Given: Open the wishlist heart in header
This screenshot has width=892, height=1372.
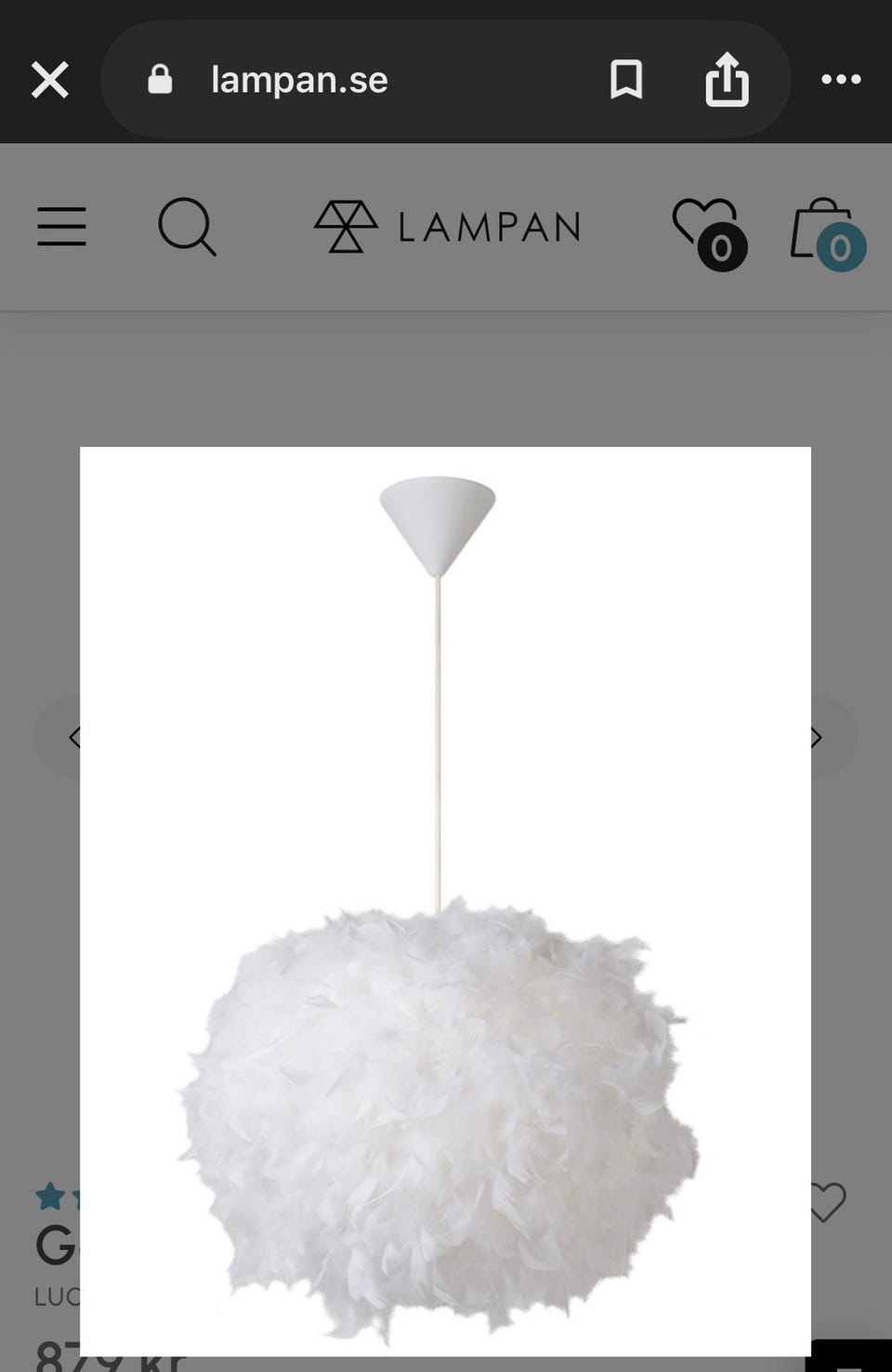Looking at the screenshot, I should click(708, 230).
